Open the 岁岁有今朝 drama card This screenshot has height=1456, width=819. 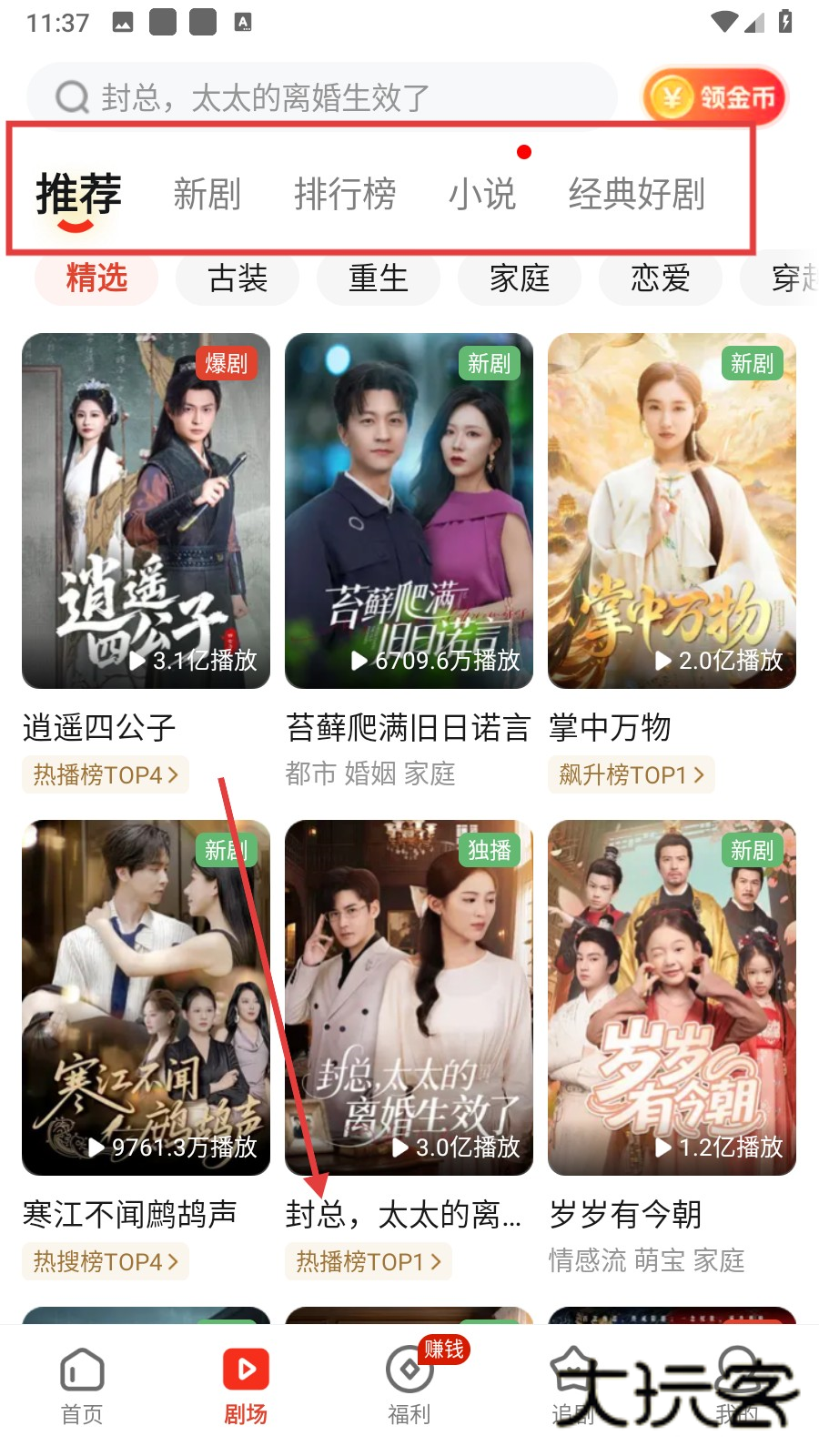pyautogui.click(x=672, y=997)
